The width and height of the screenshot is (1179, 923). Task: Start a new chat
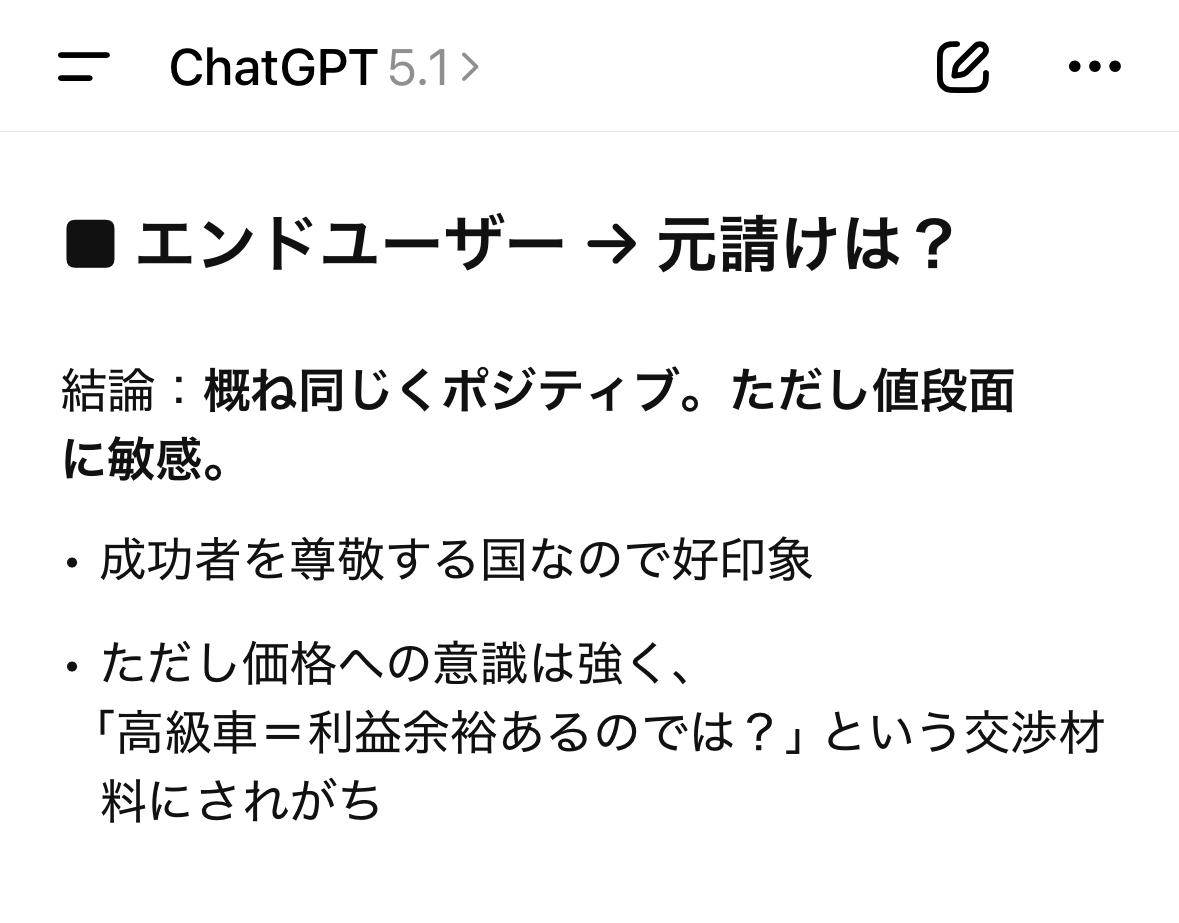pos(962,67)
